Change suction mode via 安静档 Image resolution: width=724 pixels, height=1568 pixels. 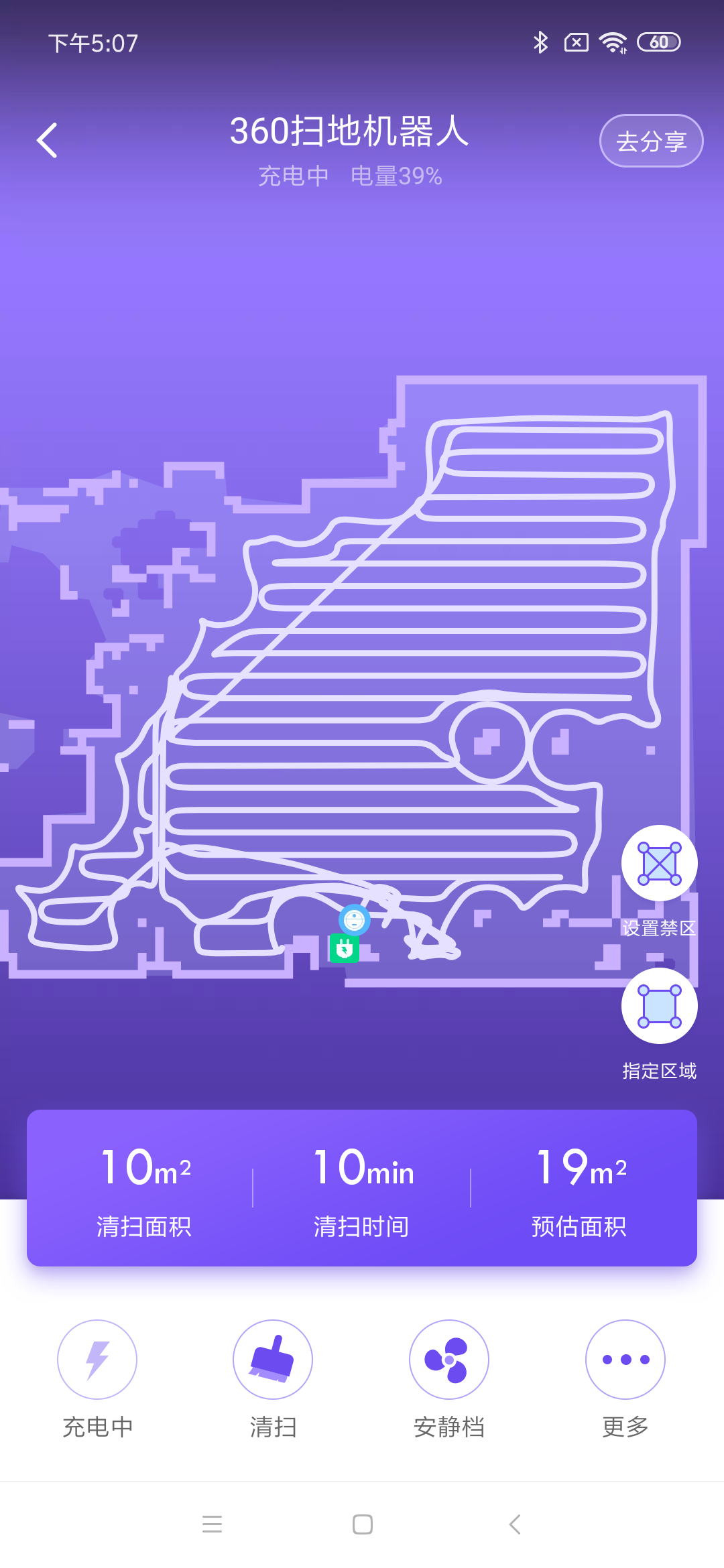449,1360
